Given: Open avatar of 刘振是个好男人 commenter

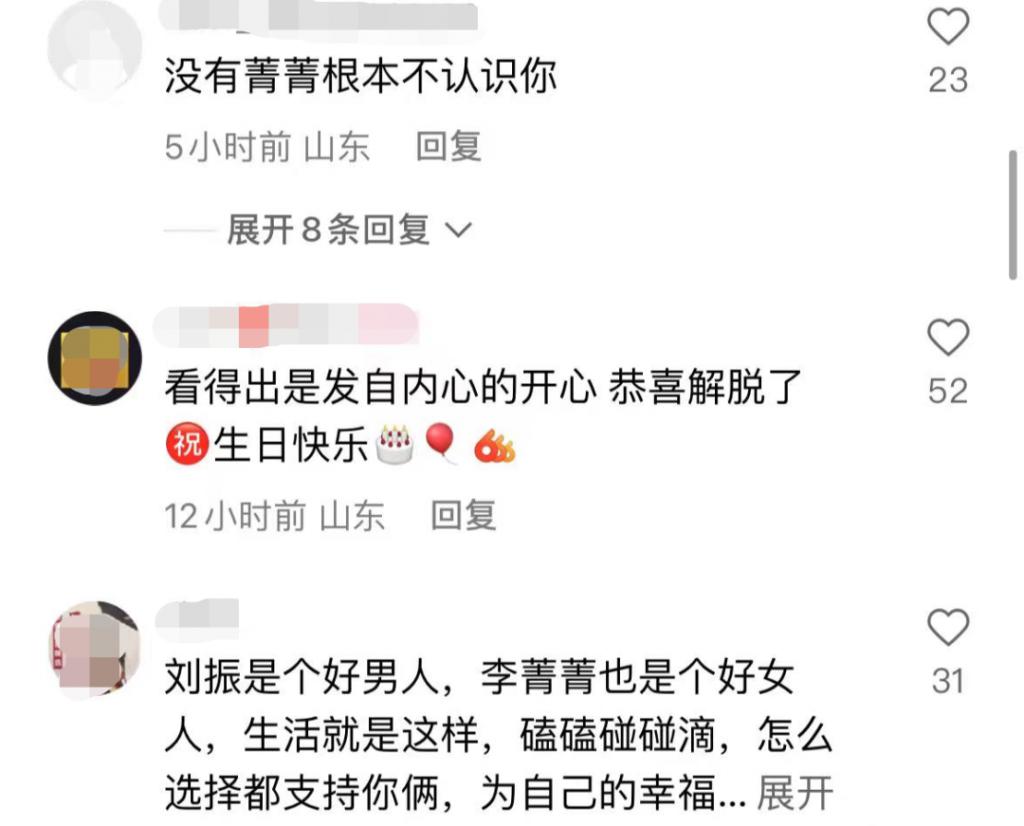Looking at the screenshot, I should click(95, 647).
